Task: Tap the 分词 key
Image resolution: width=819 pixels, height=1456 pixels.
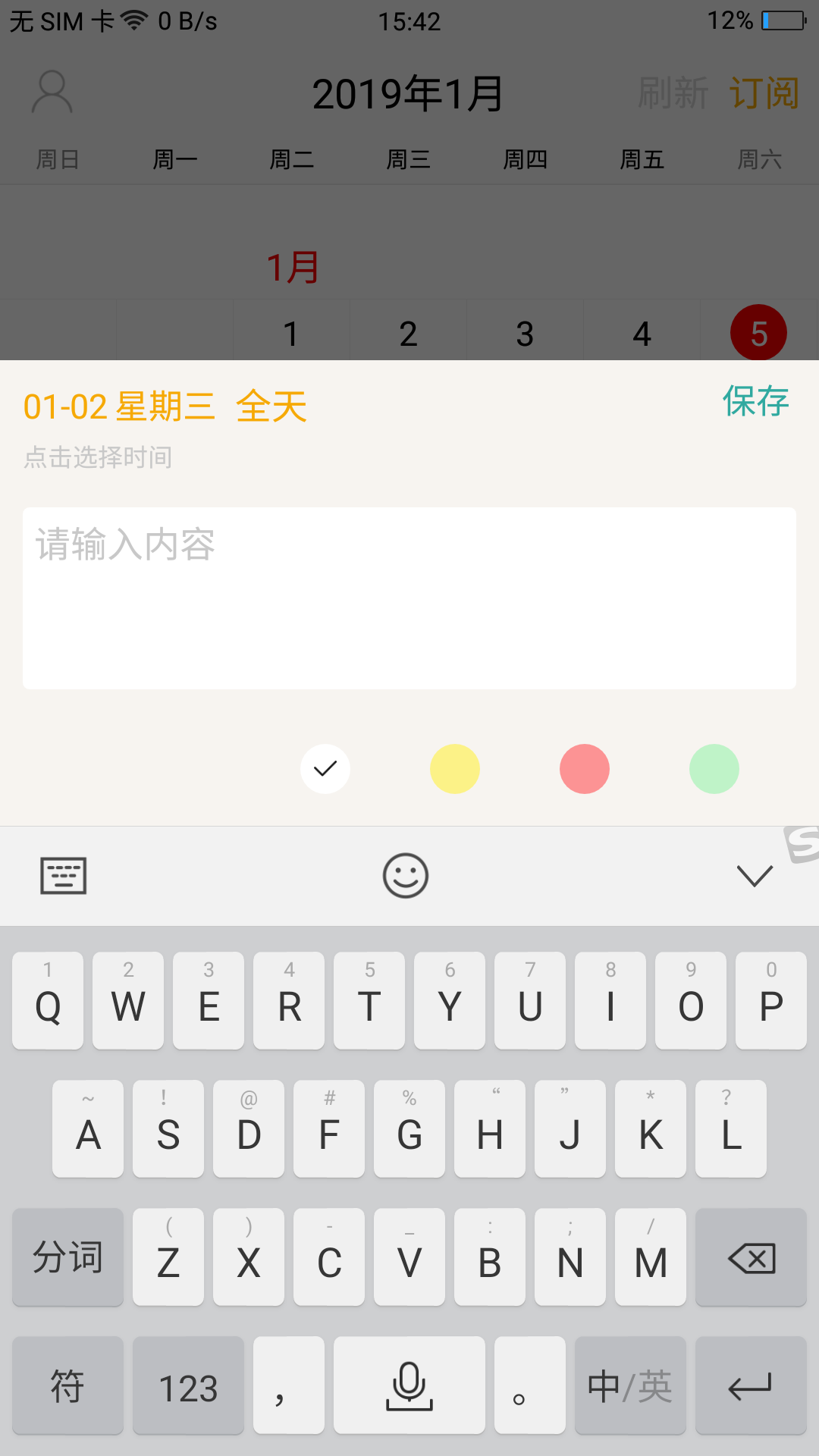Action: point(67,1258)
